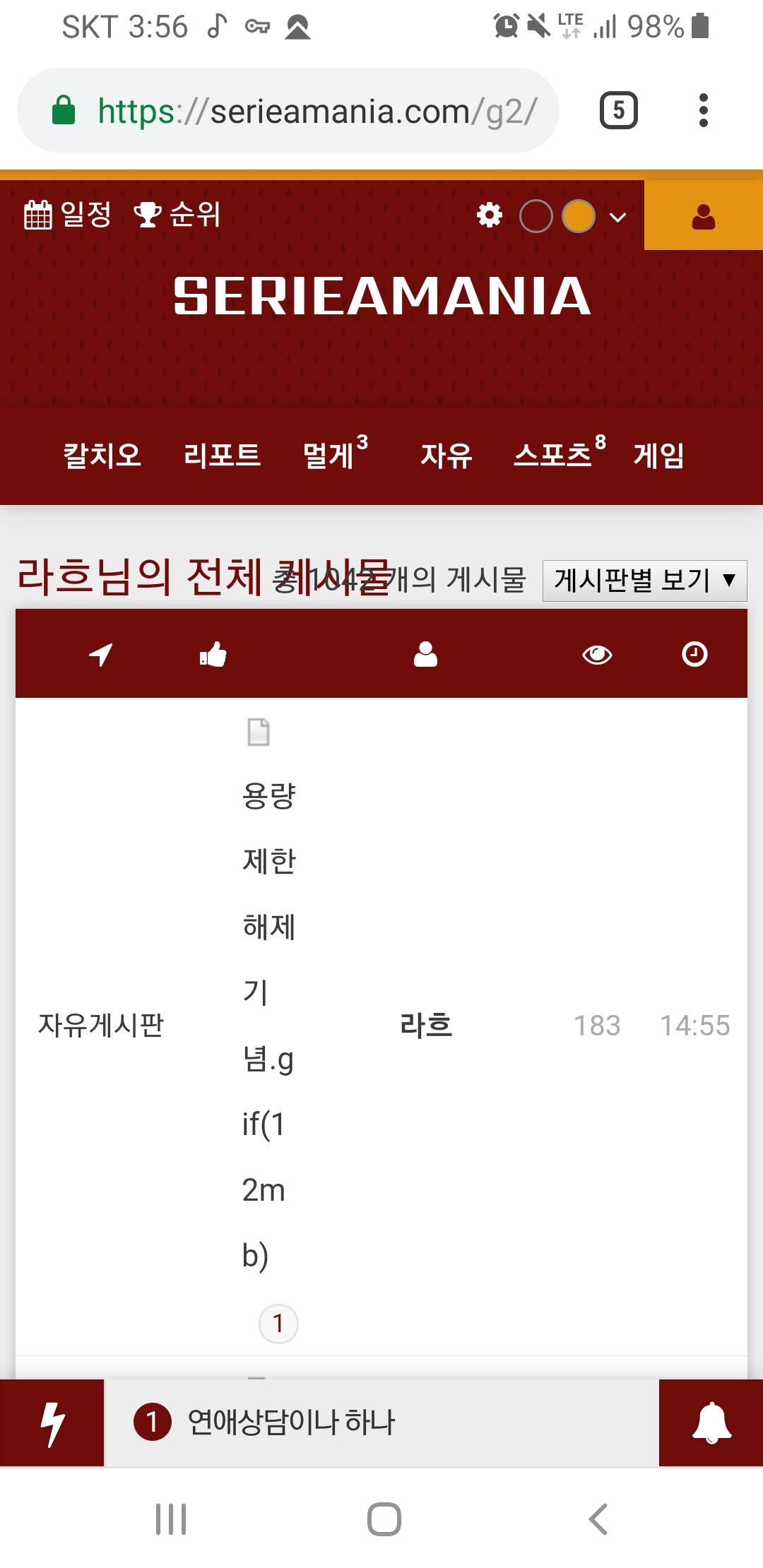Expand the theme chevron dropdown
The height and width of the screenshot is (1568, 763).
(618, 217)
